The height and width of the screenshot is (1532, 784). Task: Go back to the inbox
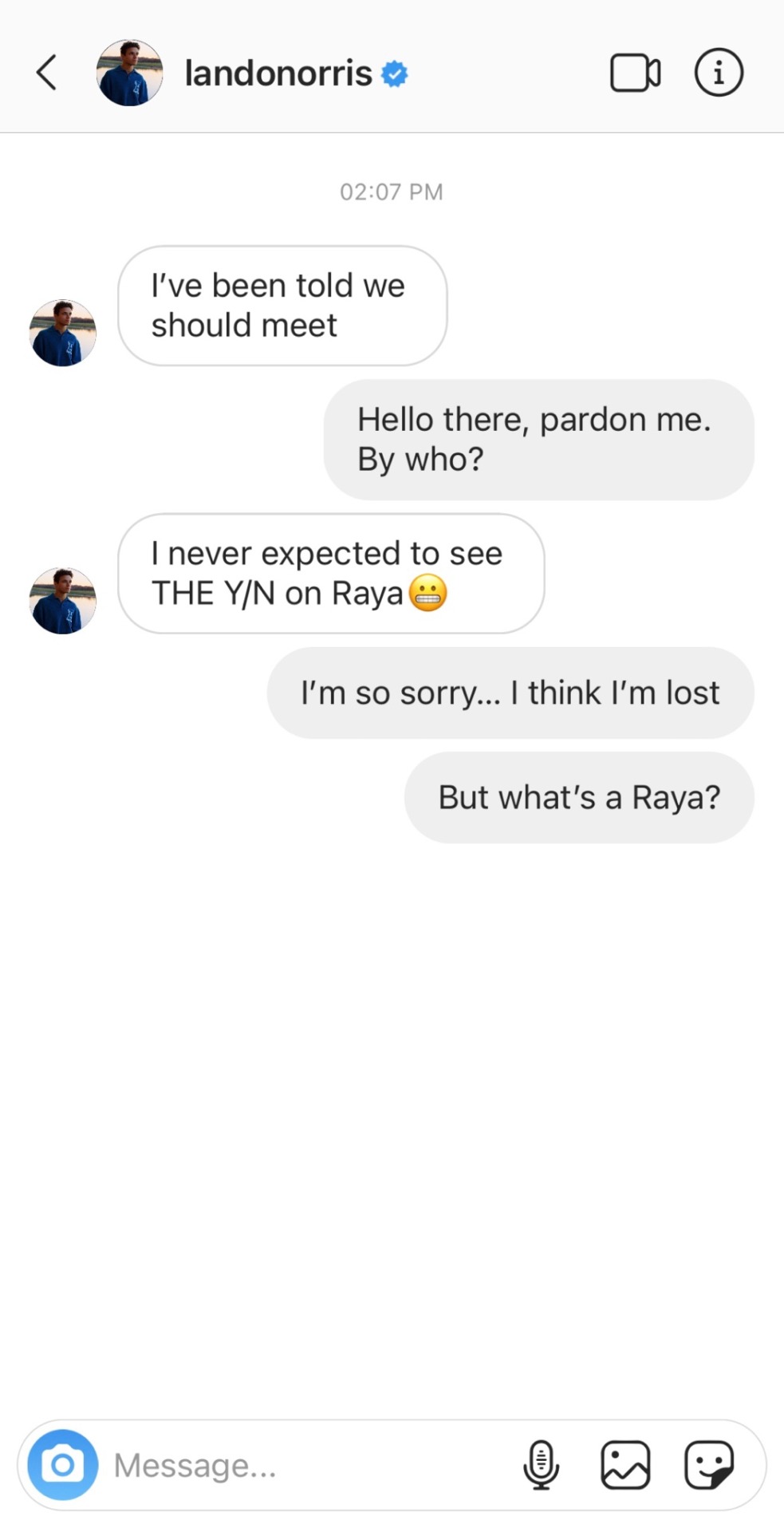[x=47, y=73]
